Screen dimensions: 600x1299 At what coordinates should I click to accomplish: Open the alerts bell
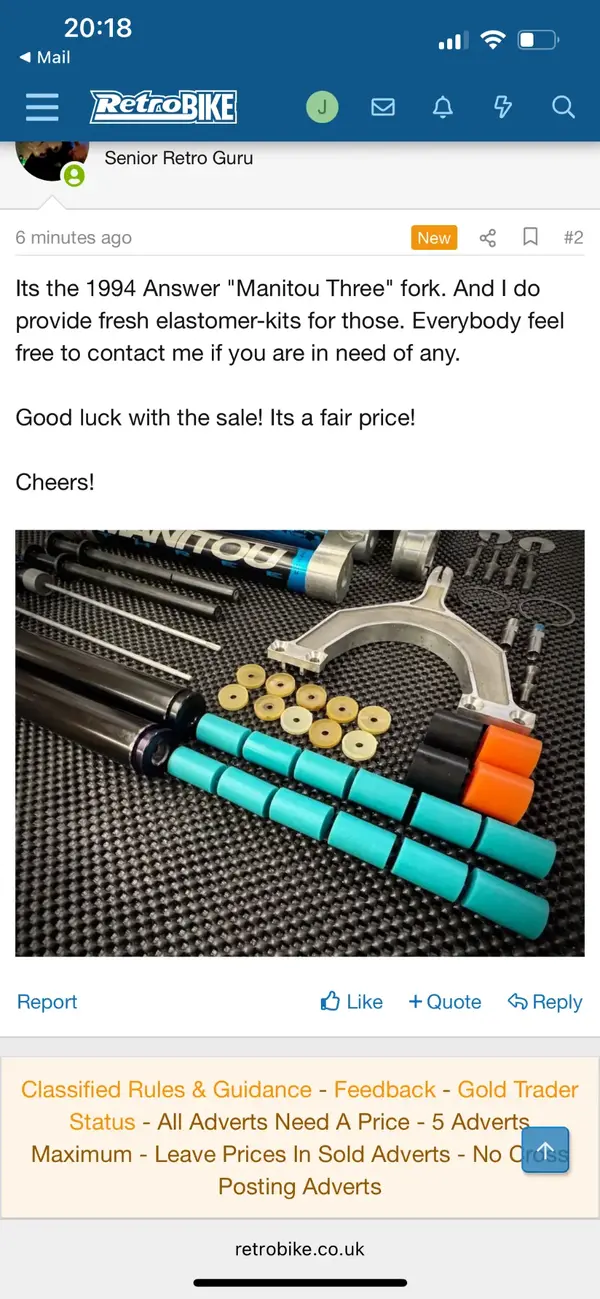[x=443, y=106]
